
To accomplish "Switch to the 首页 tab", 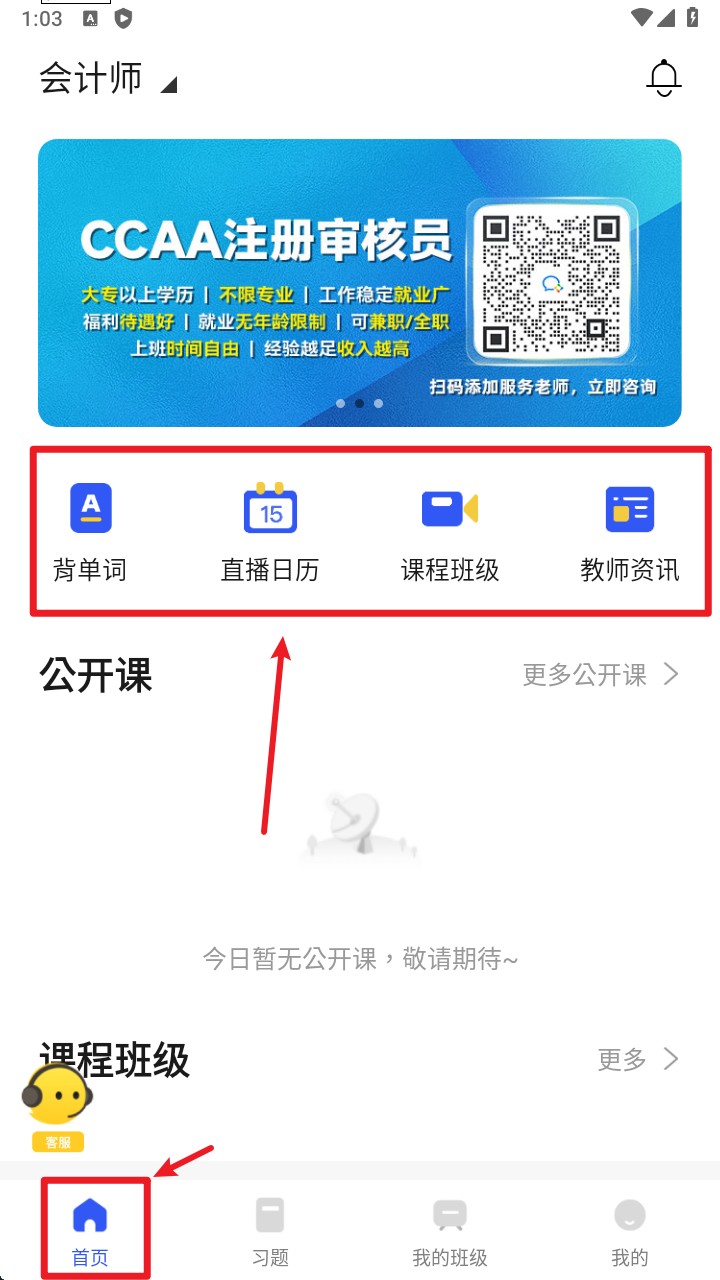I will tap(90, 1230).
